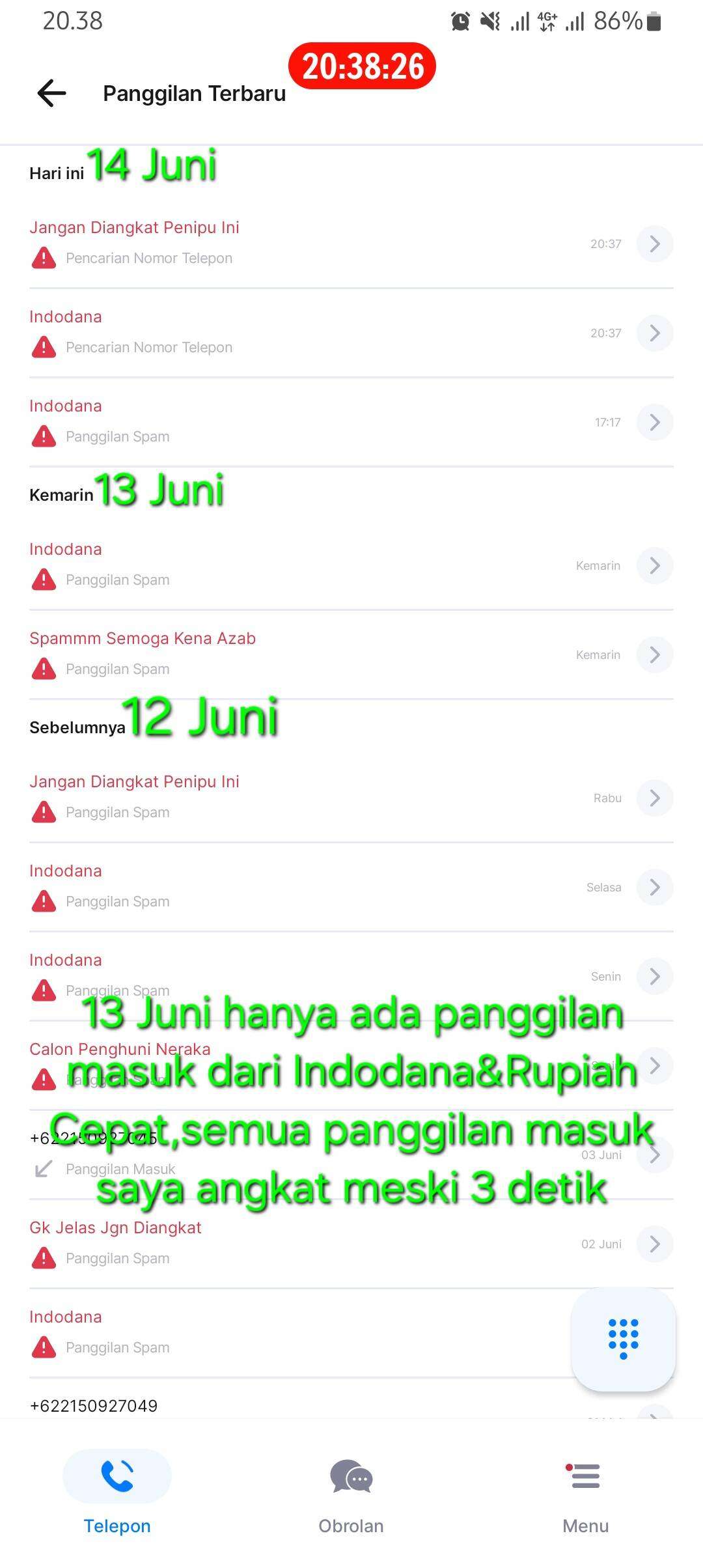The height and width of the screenshot is (1568, 703).
Task: Open the dial pad button
Action: click(x=623, y=1339)
